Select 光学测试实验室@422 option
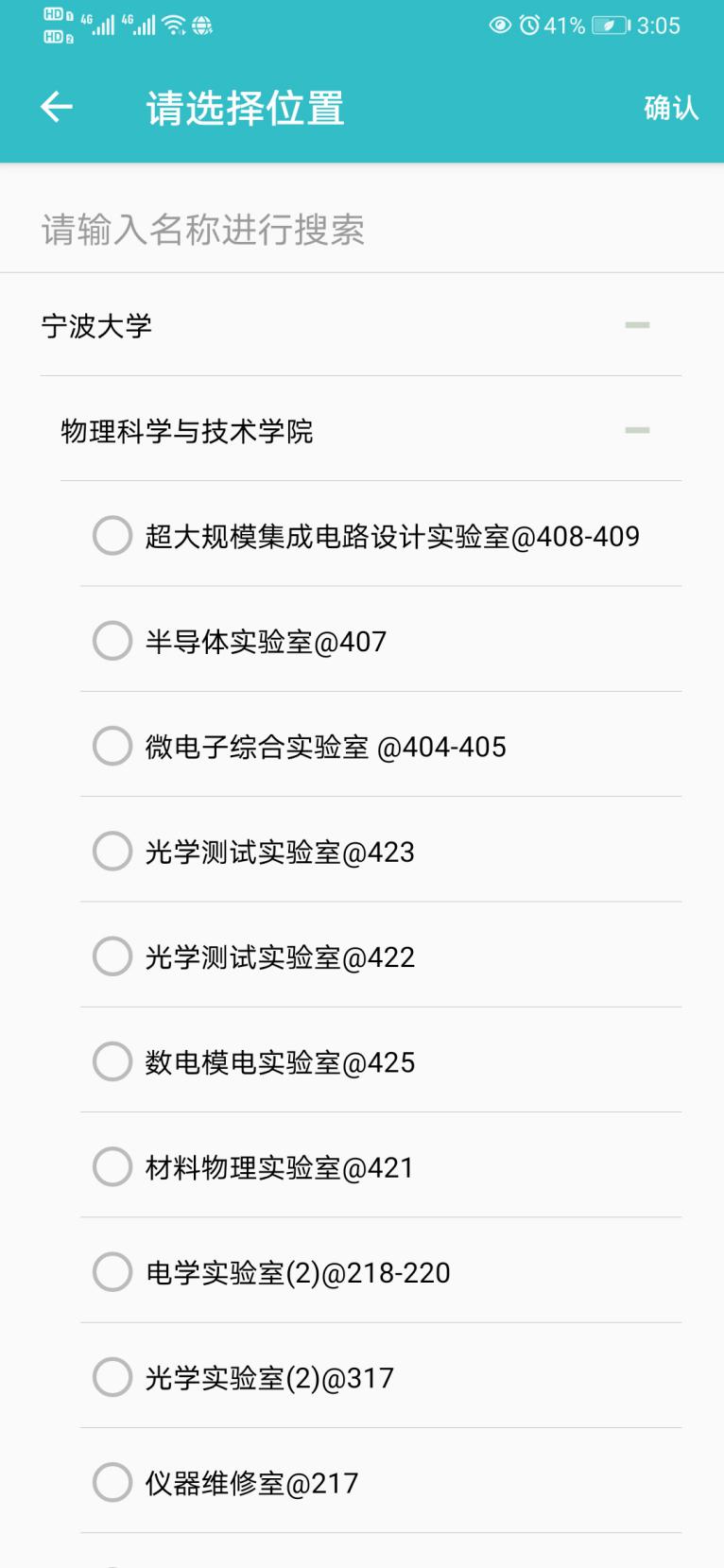 point(112,956)
